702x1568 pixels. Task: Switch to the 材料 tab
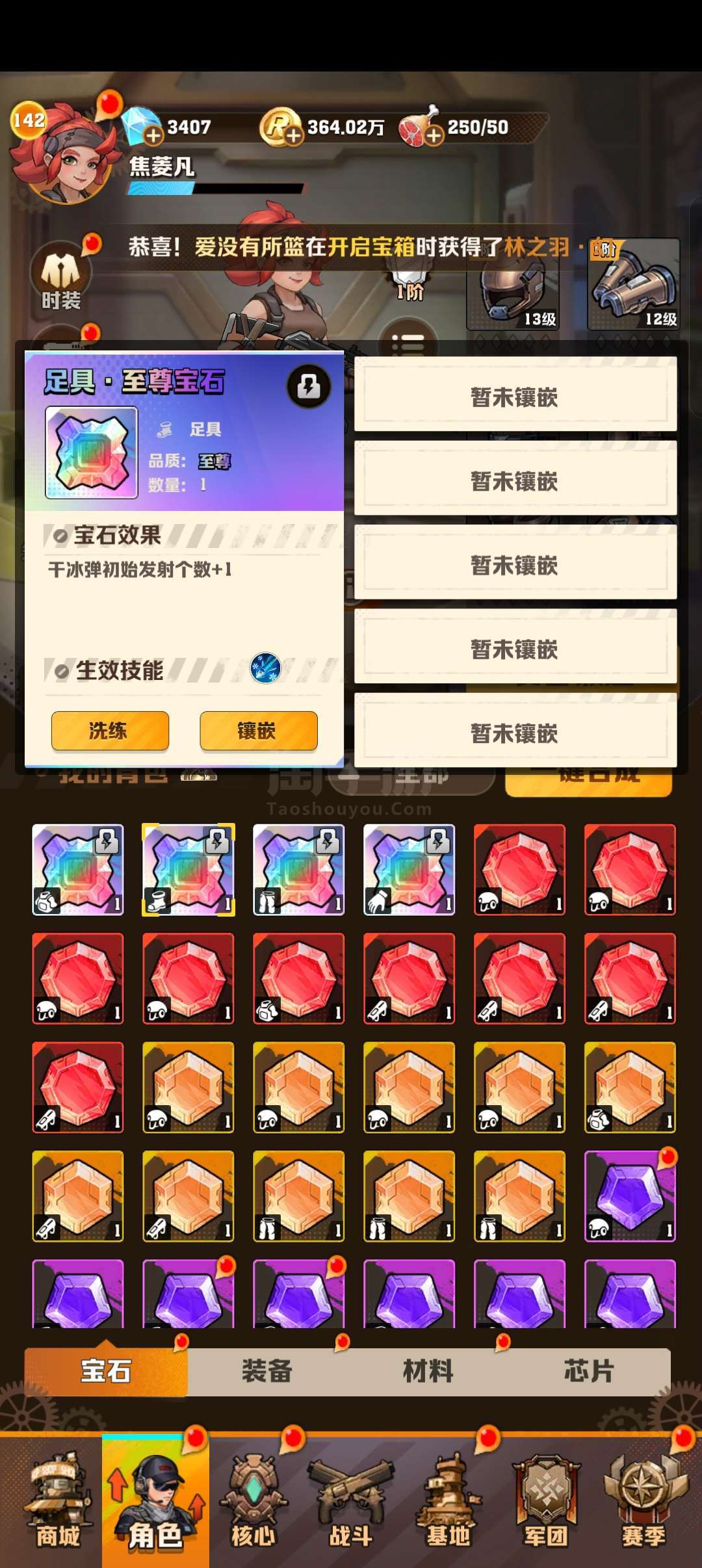(428, 1370)
